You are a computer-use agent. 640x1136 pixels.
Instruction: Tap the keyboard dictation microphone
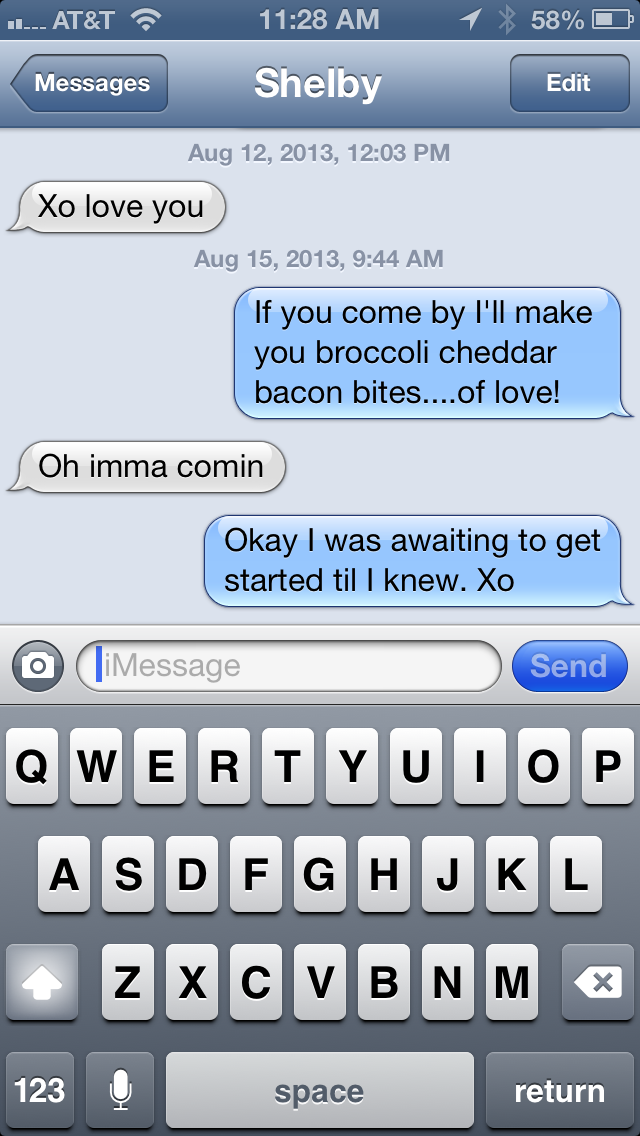pos(120,1090)
